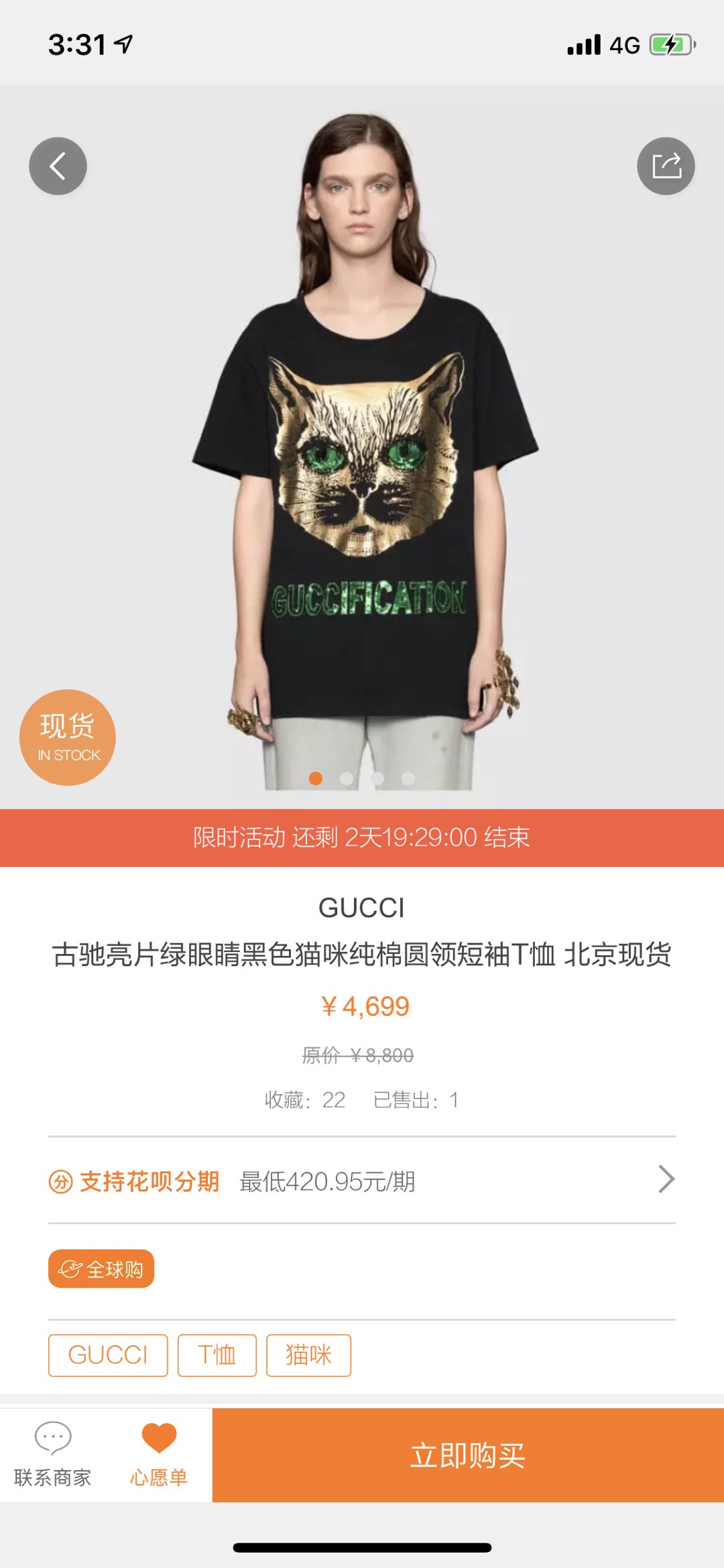Screen dimensions: 724x1568
Task: Buy now with 立即购买
Action: (x=468, y=1455)
